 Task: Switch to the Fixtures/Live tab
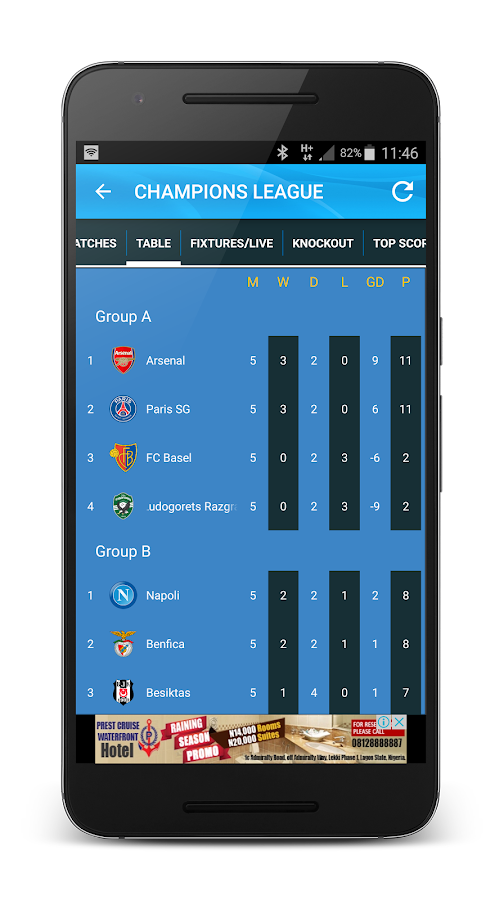click(231, 243)
